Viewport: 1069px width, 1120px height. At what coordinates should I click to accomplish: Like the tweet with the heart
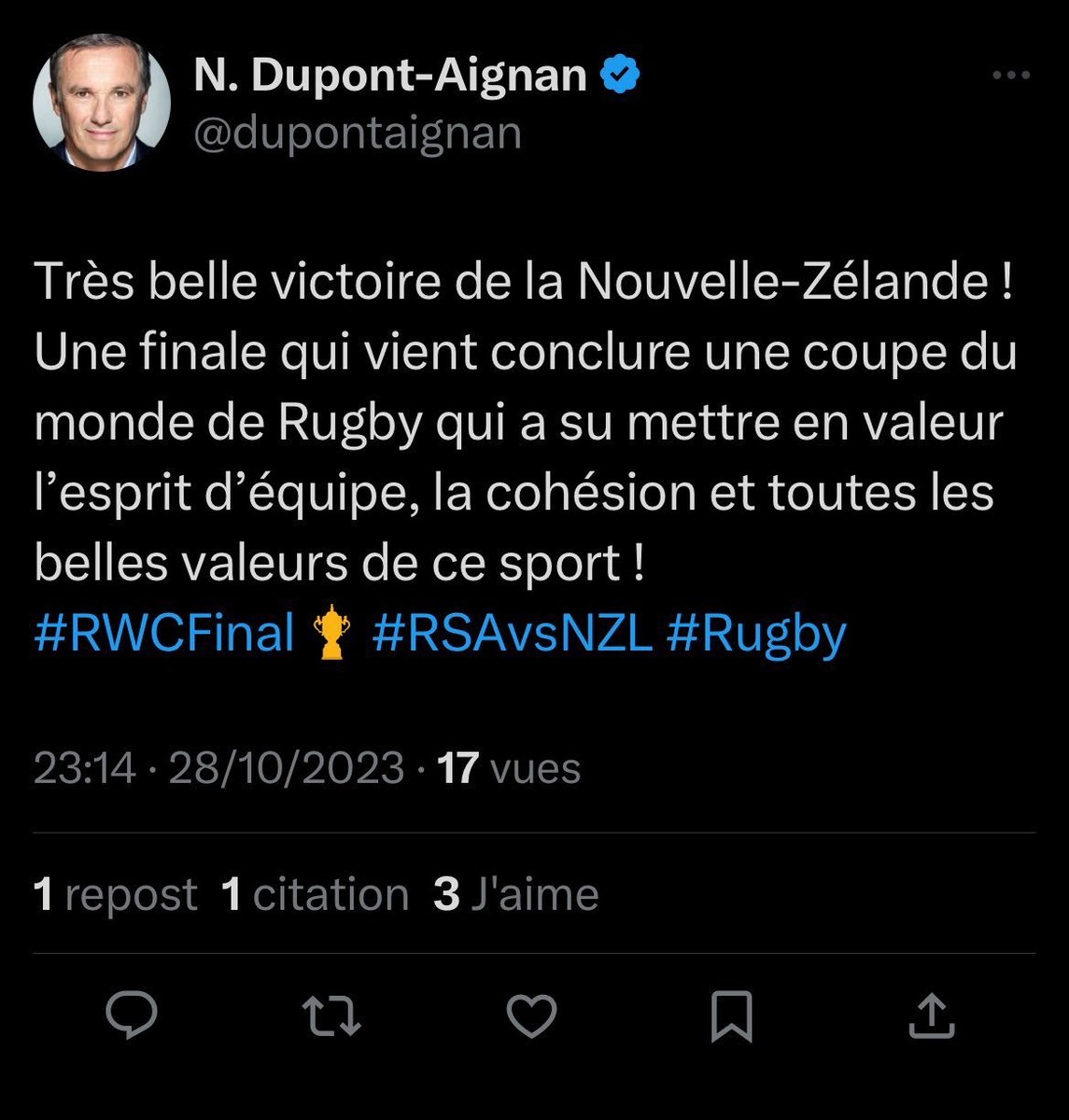point(531,1015)
